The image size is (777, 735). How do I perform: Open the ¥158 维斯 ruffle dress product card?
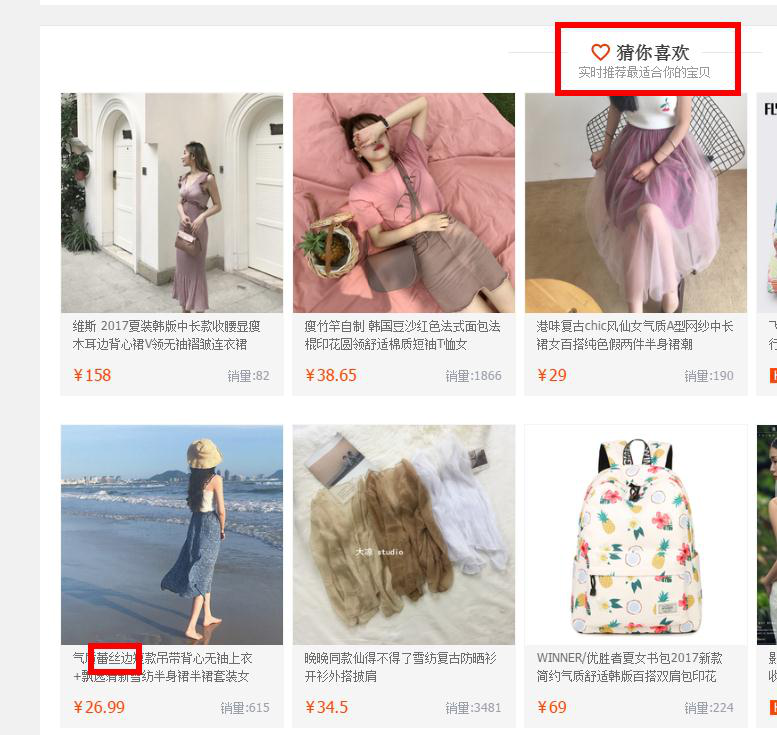pos(171,203)
